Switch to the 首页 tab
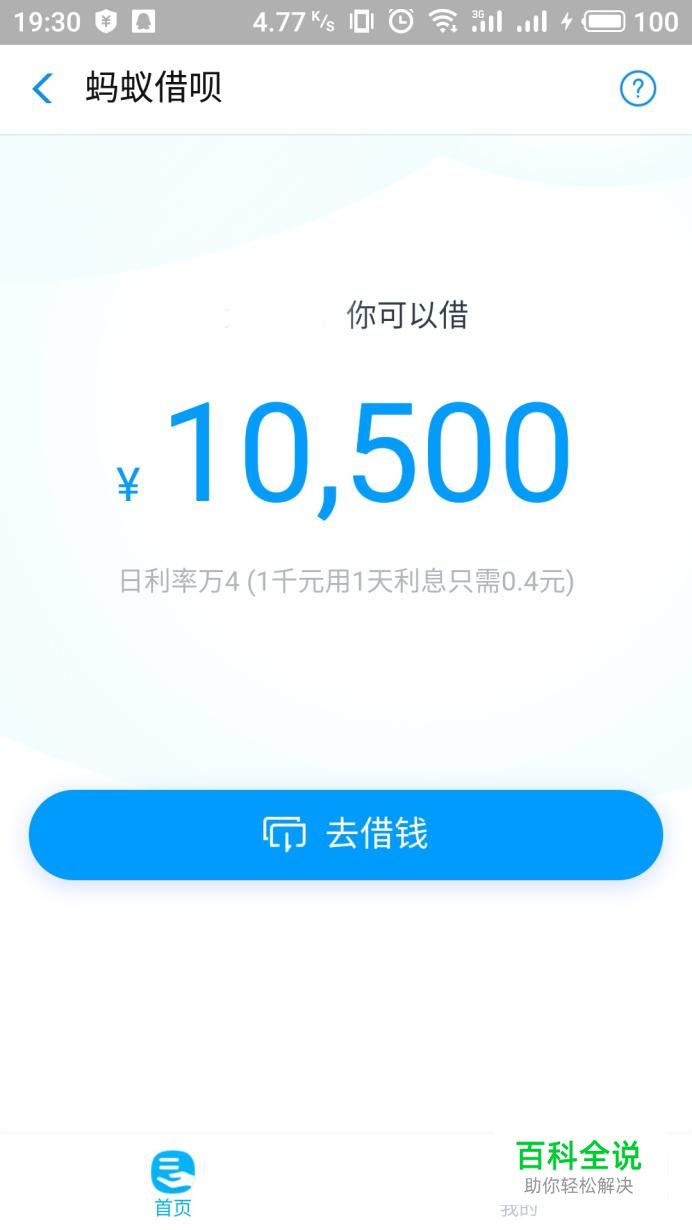The image size is (692, 1230). pyautogui.click(x=172, y=1183)
